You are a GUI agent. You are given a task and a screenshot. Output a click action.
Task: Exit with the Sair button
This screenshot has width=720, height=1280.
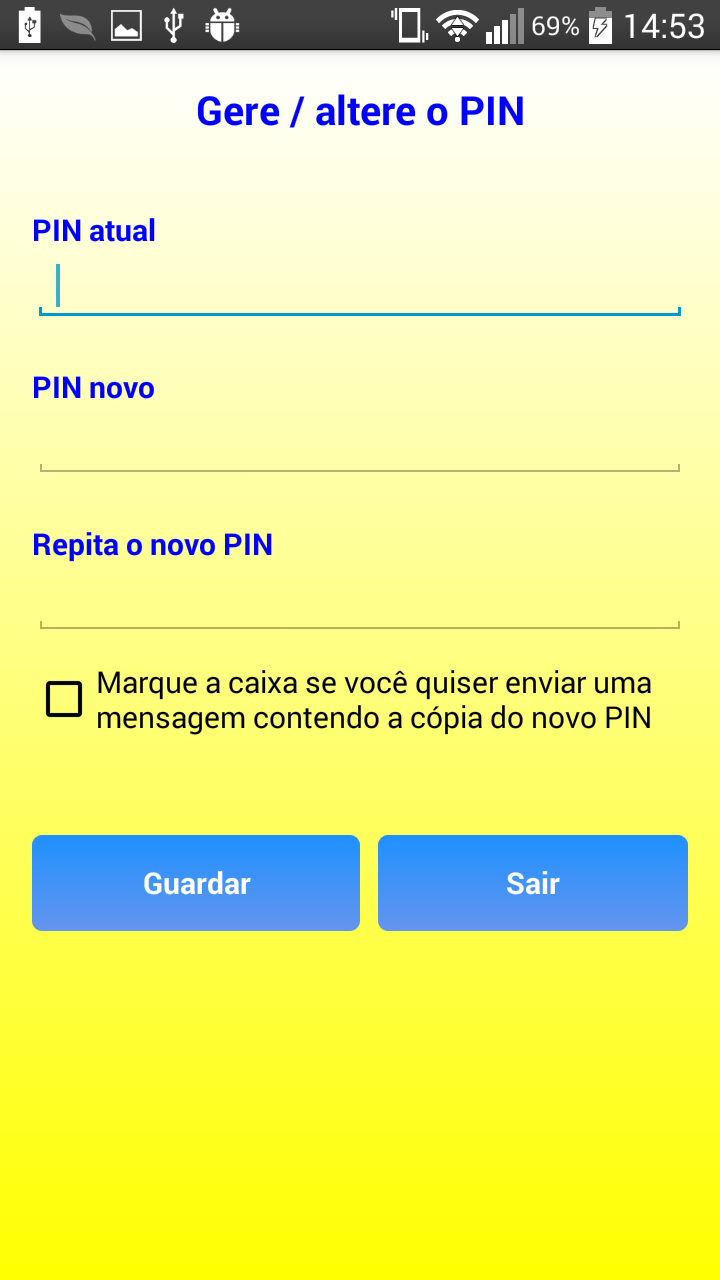[533, 883]
